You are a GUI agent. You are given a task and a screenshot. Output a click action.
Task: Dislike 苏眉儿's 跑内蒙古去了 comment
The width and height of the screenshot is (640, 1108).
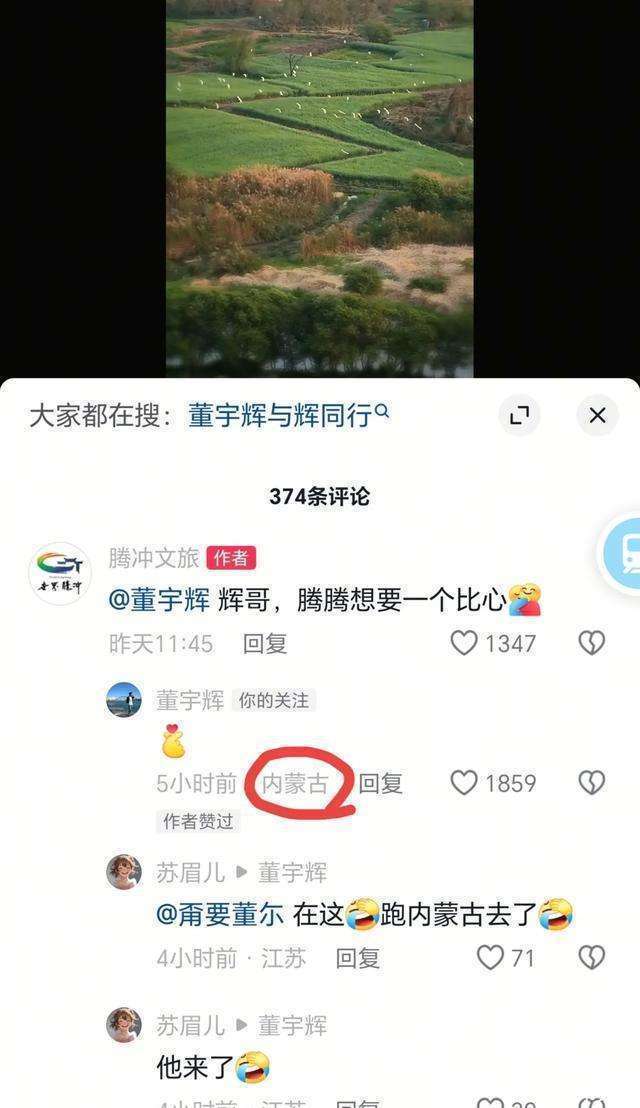click(x=592, y=958)
